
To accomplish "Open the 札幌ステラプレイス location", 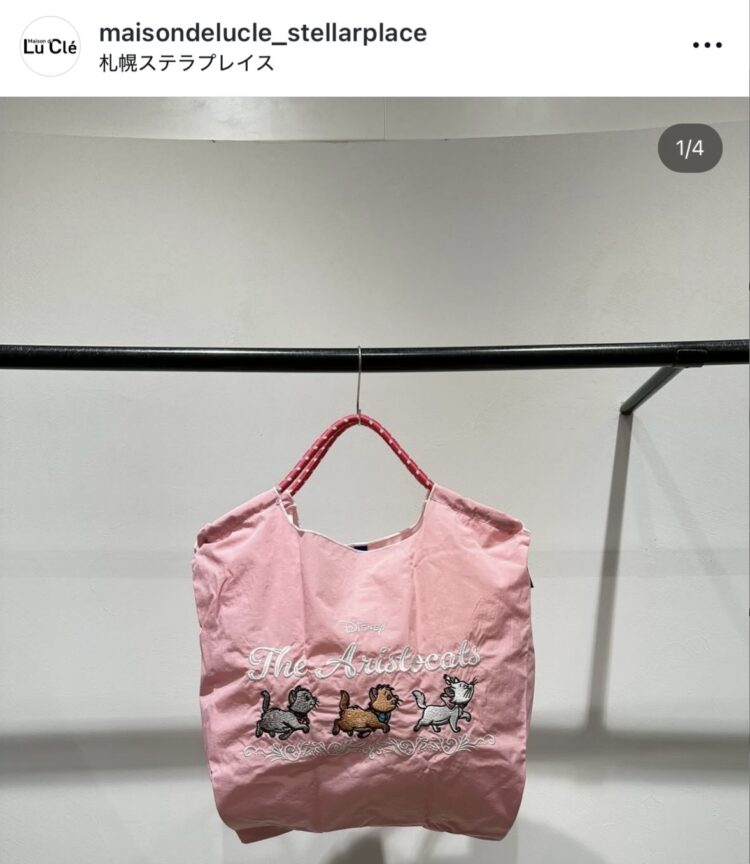I will click(186, 64).
